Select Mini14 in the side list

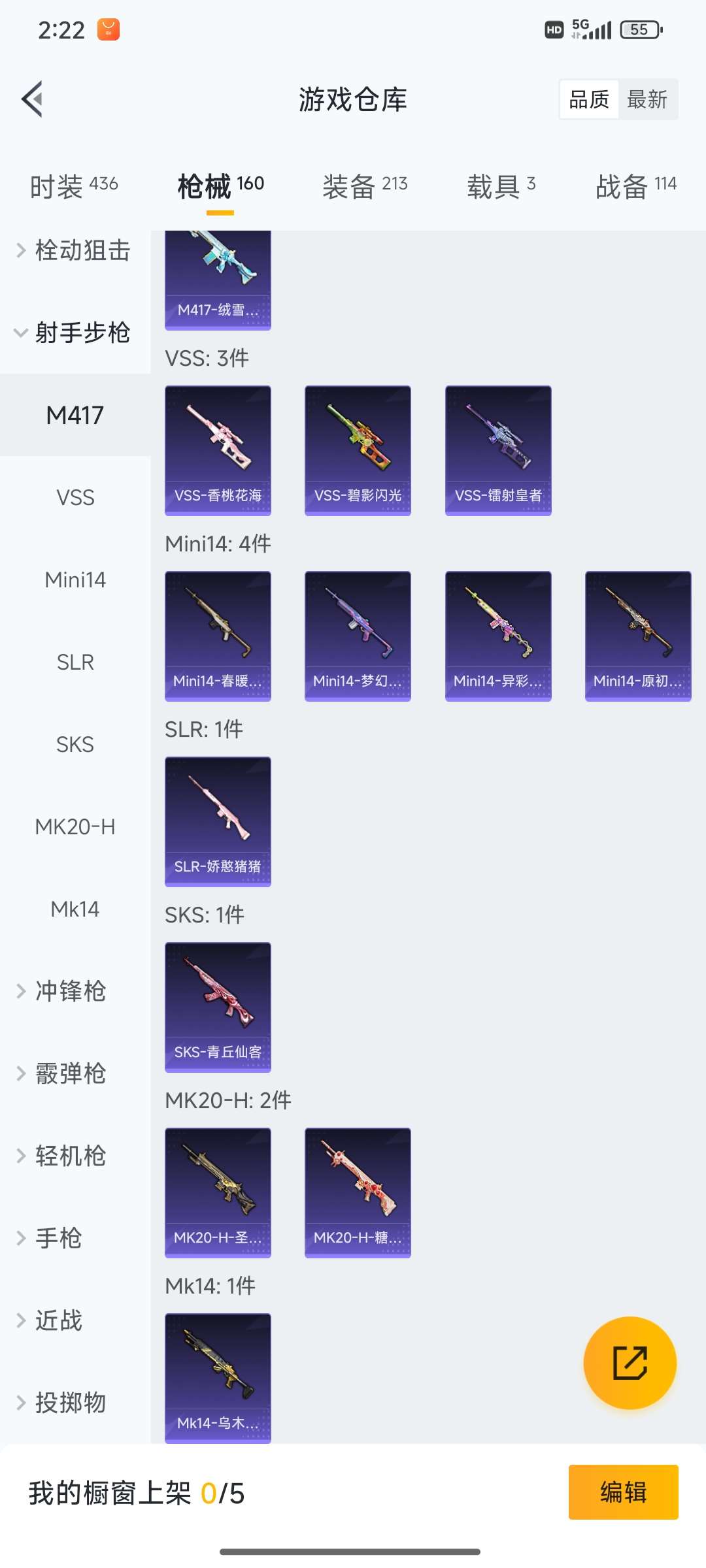(x=75, y=580)
